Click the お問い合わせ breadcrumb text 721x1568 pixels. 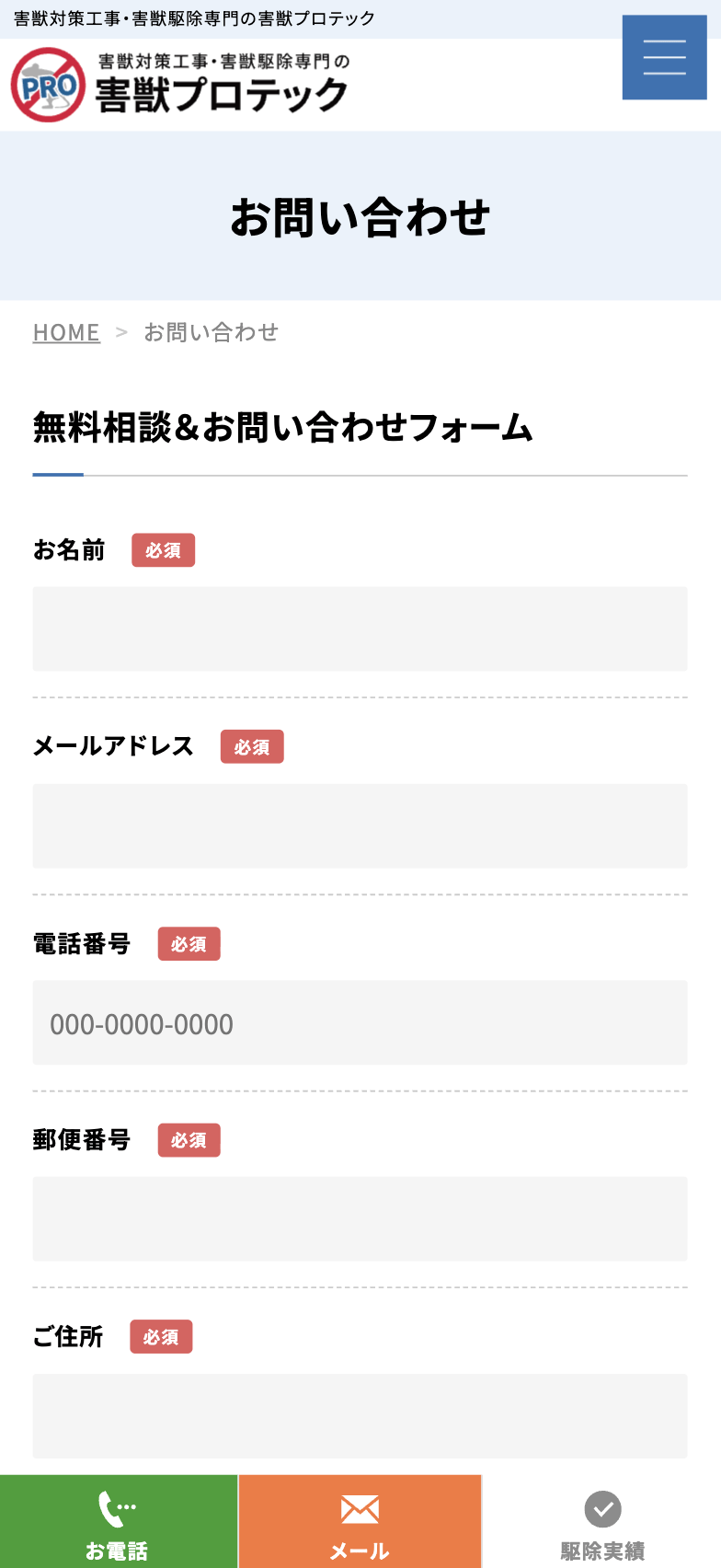click(212, 332)
